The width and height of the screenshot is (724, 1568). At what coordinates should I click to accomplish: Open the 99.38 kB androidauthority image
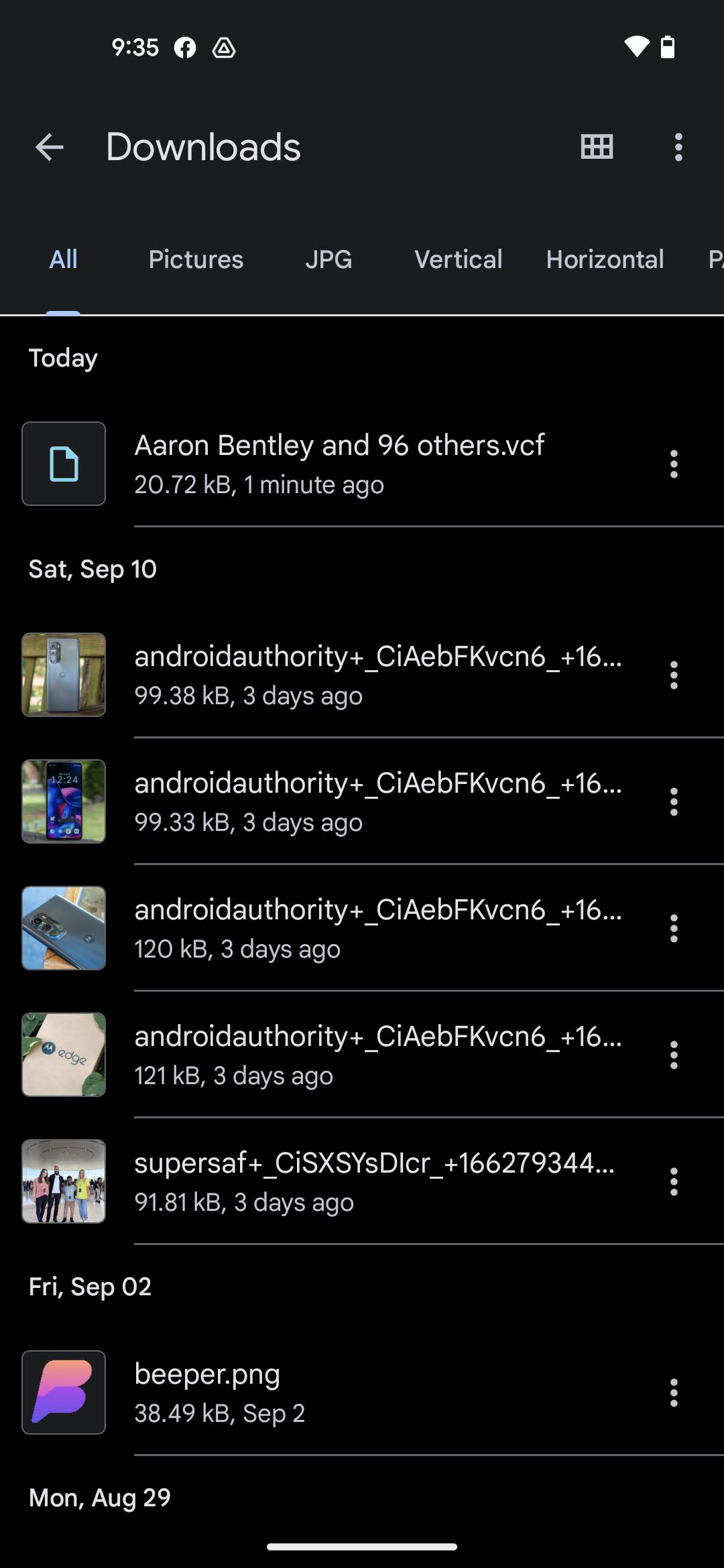(378, 675)
